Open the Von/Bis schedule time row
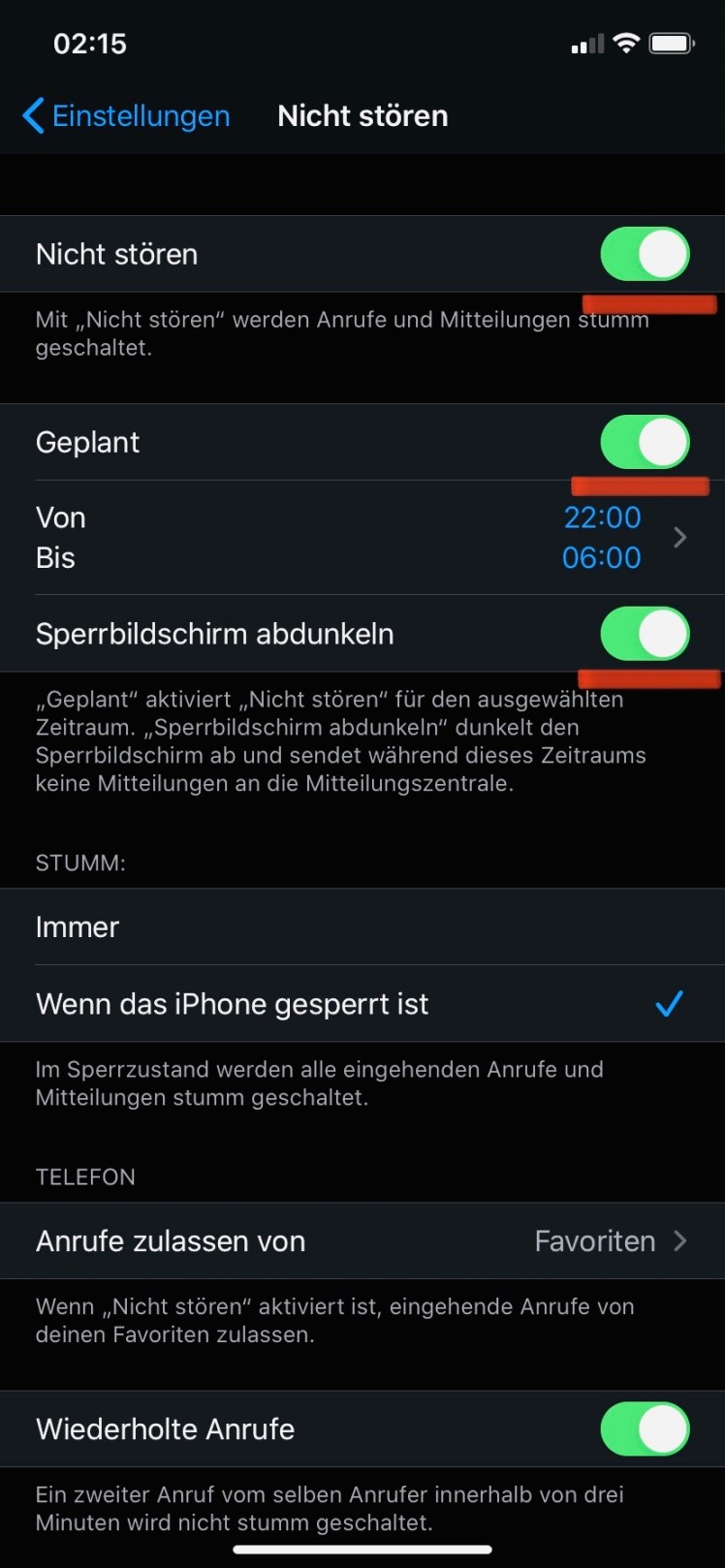The image size is (725, 1568). click(362, 538)
